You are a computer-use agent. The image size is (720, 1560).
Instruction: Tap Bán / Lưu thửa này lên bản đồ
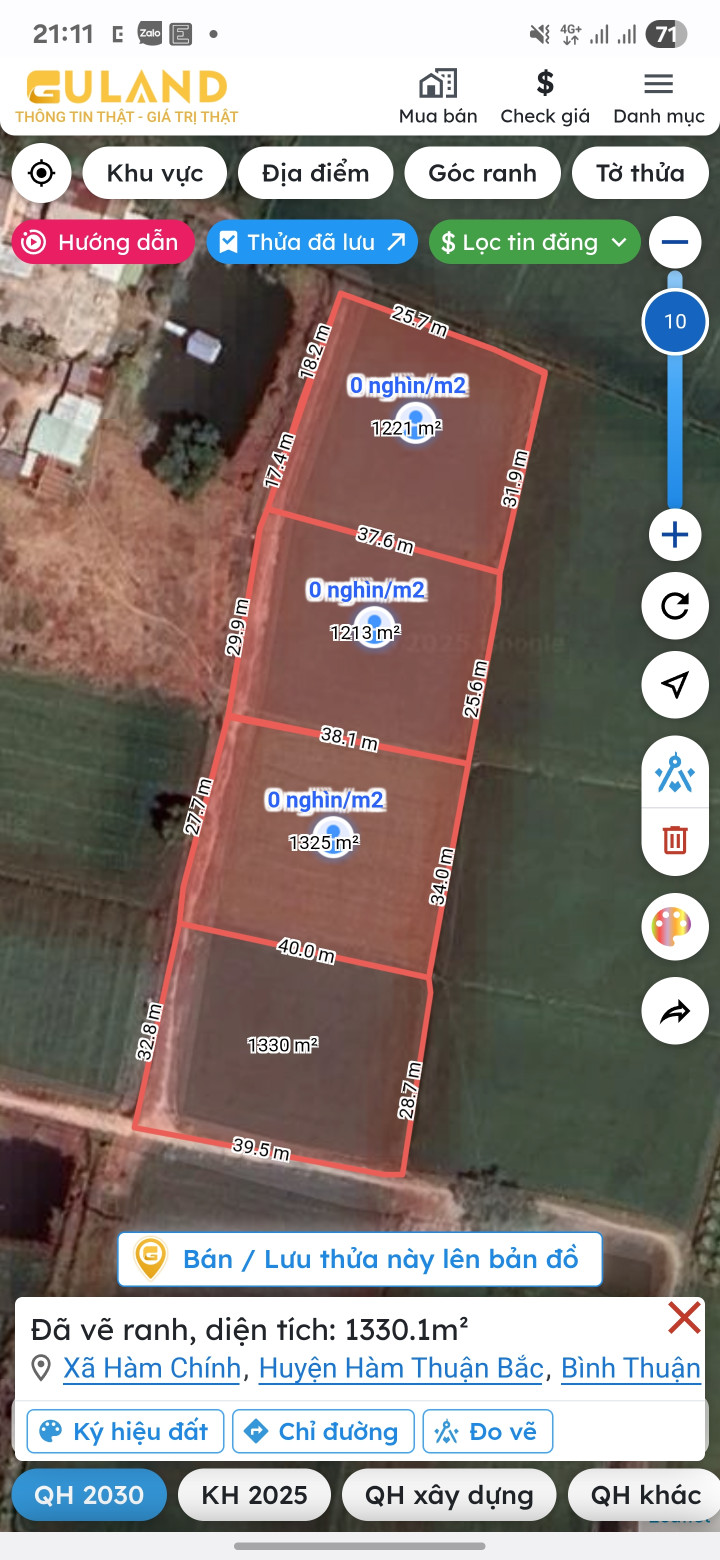click(360, 1259)
